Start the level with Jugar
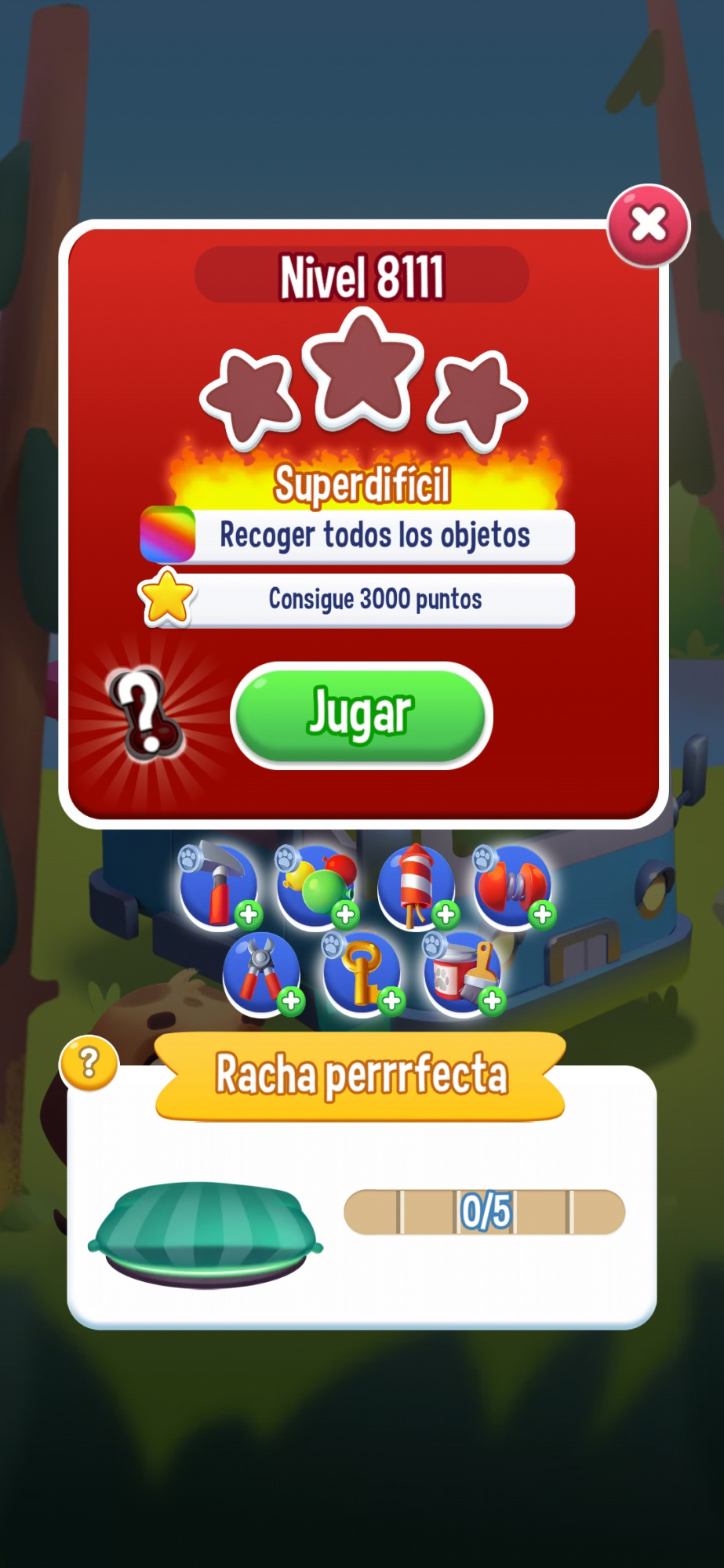The image size is (724, 1568). point(362,714)
